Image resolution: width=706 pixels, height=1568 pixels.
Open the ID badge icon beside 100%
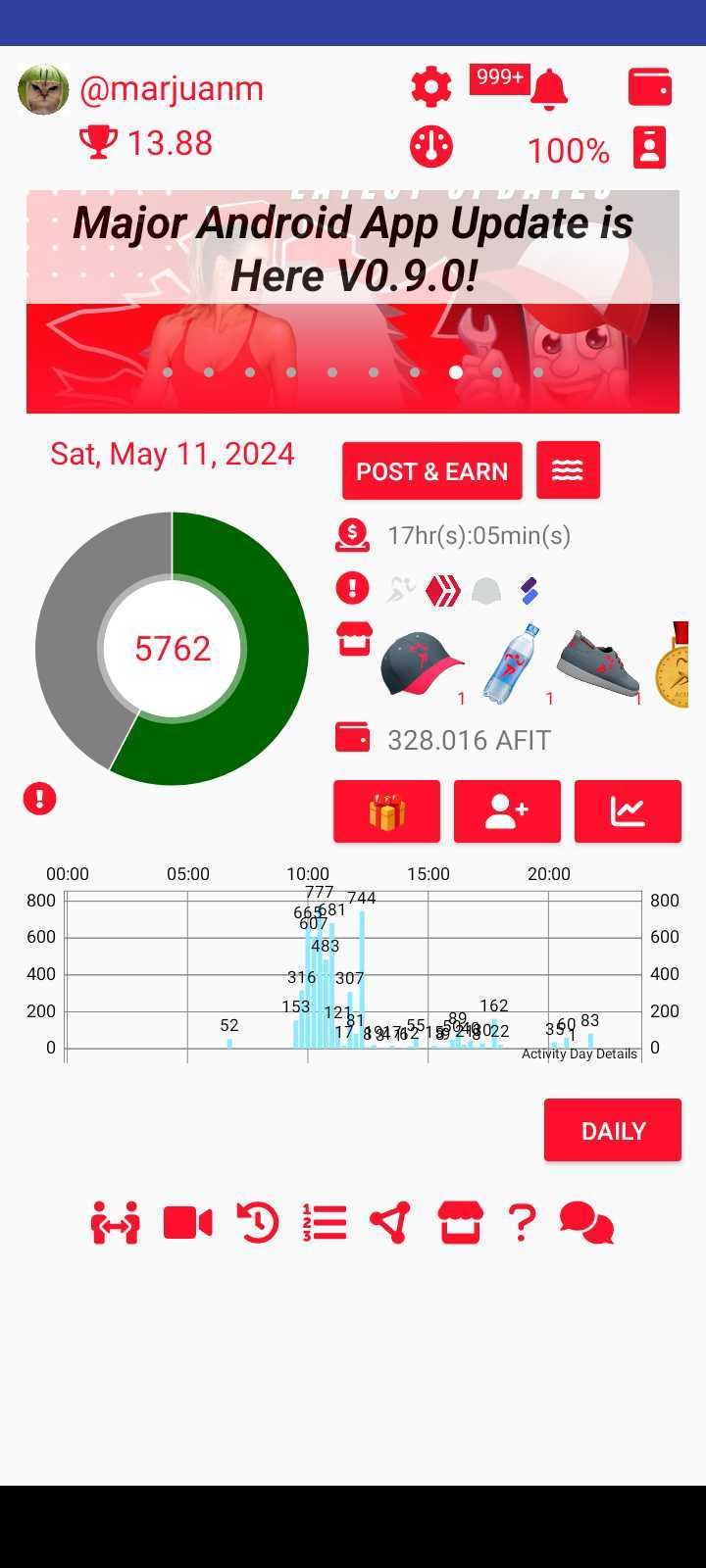(649, 148)
